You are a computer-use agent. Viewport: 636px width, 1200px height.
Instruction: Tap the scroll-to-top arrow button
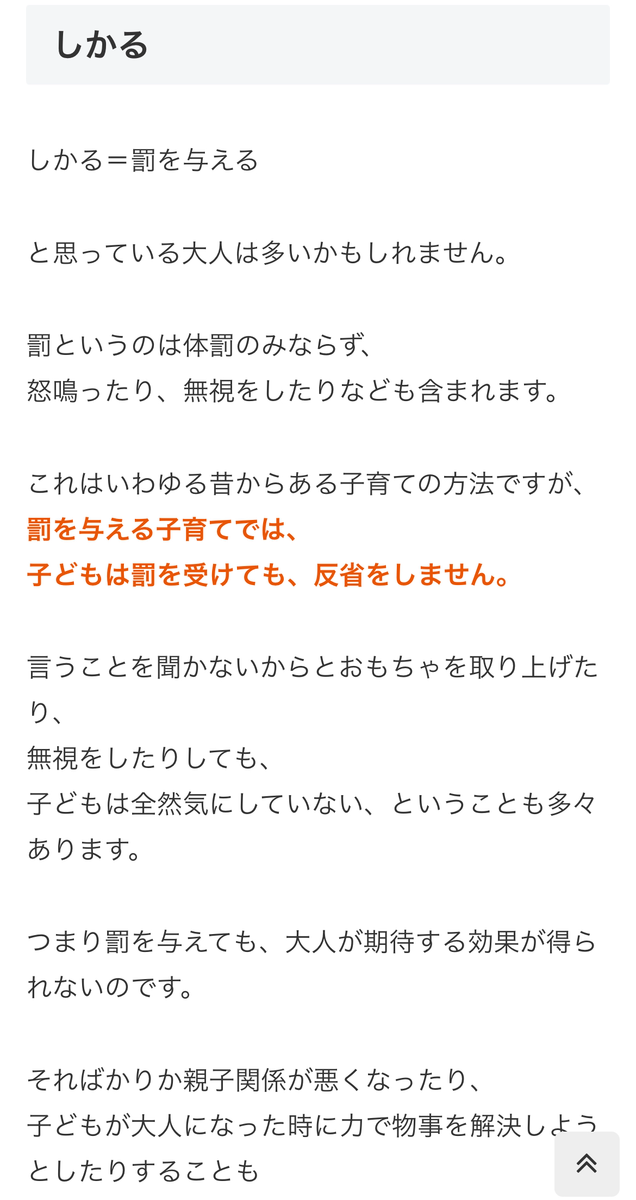[587, 1163]
